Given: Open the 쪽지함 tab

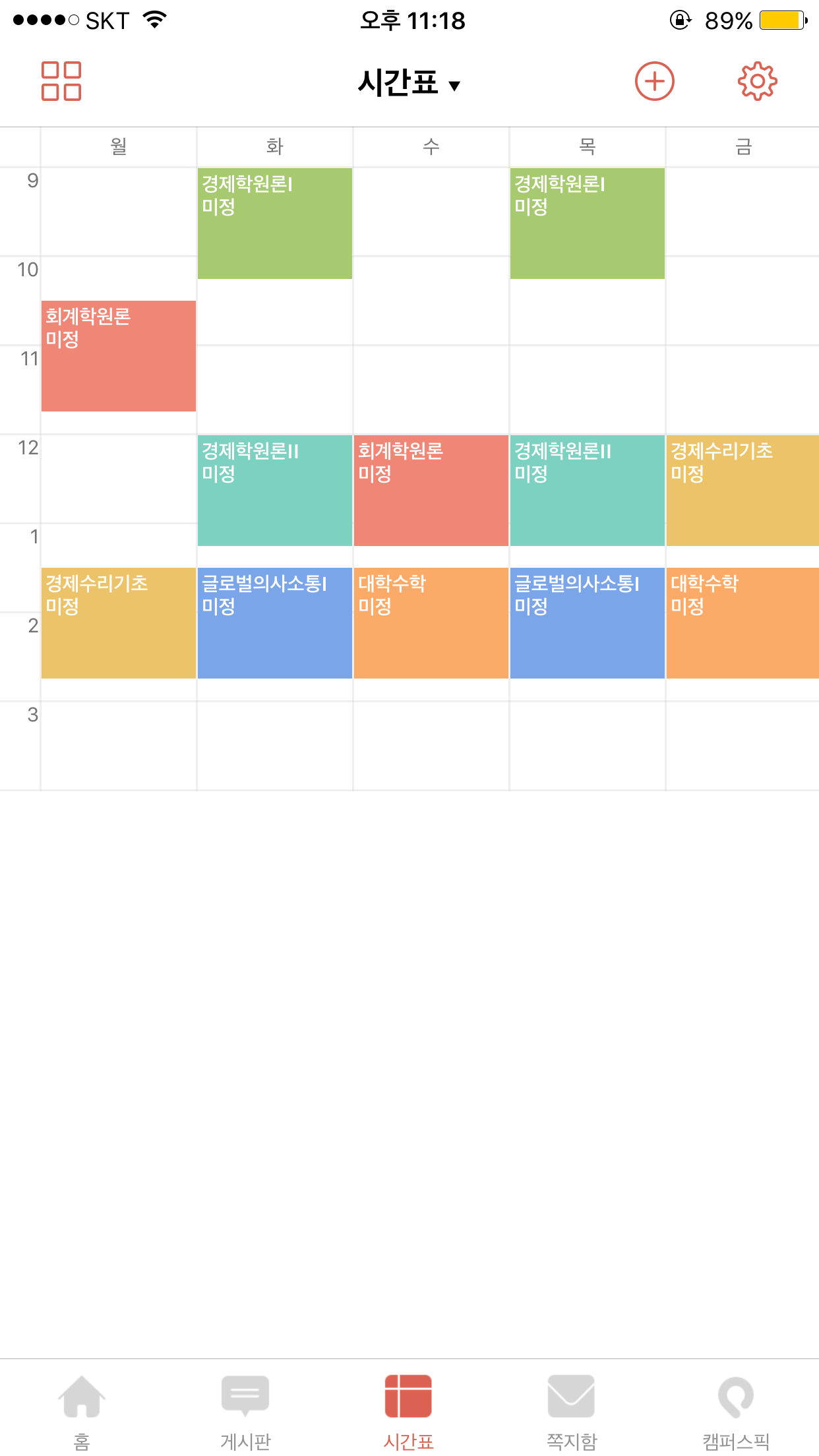Looking at the screenshot, I should (572, 1411).
